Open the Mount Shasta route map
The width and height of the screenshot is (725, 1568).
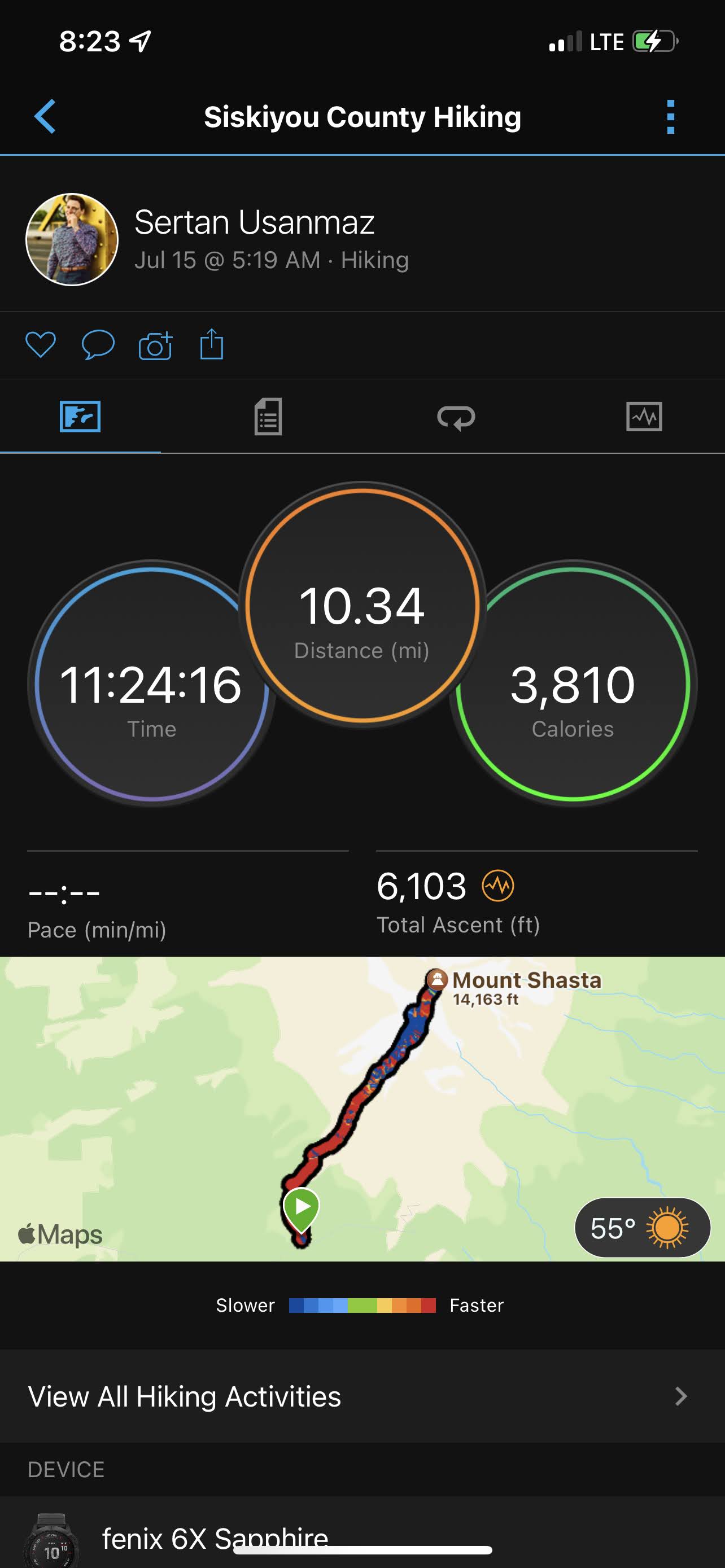(362, 1108)
